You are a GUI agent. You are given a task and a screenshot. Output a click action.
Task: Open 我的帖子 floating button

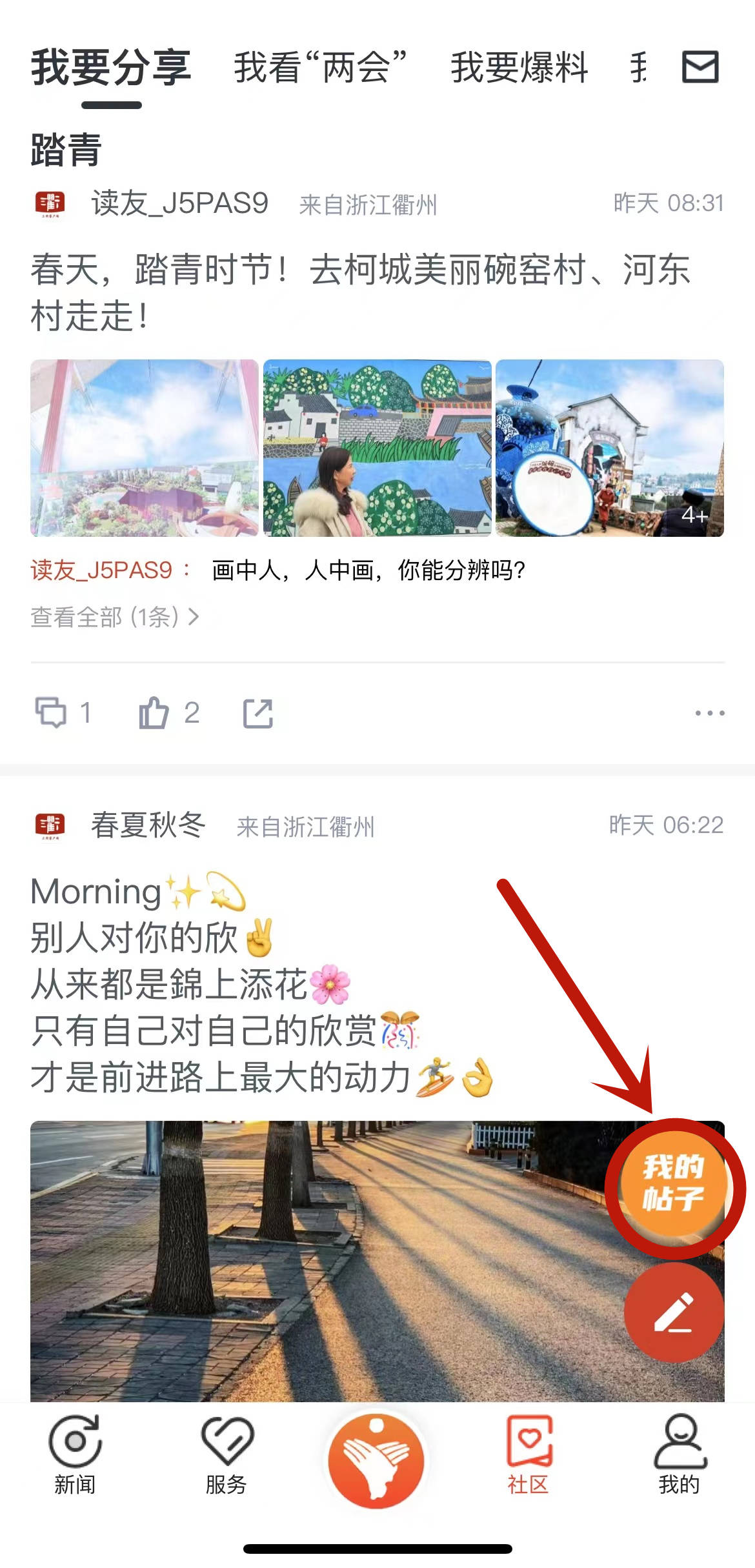tap(673, 1183)
